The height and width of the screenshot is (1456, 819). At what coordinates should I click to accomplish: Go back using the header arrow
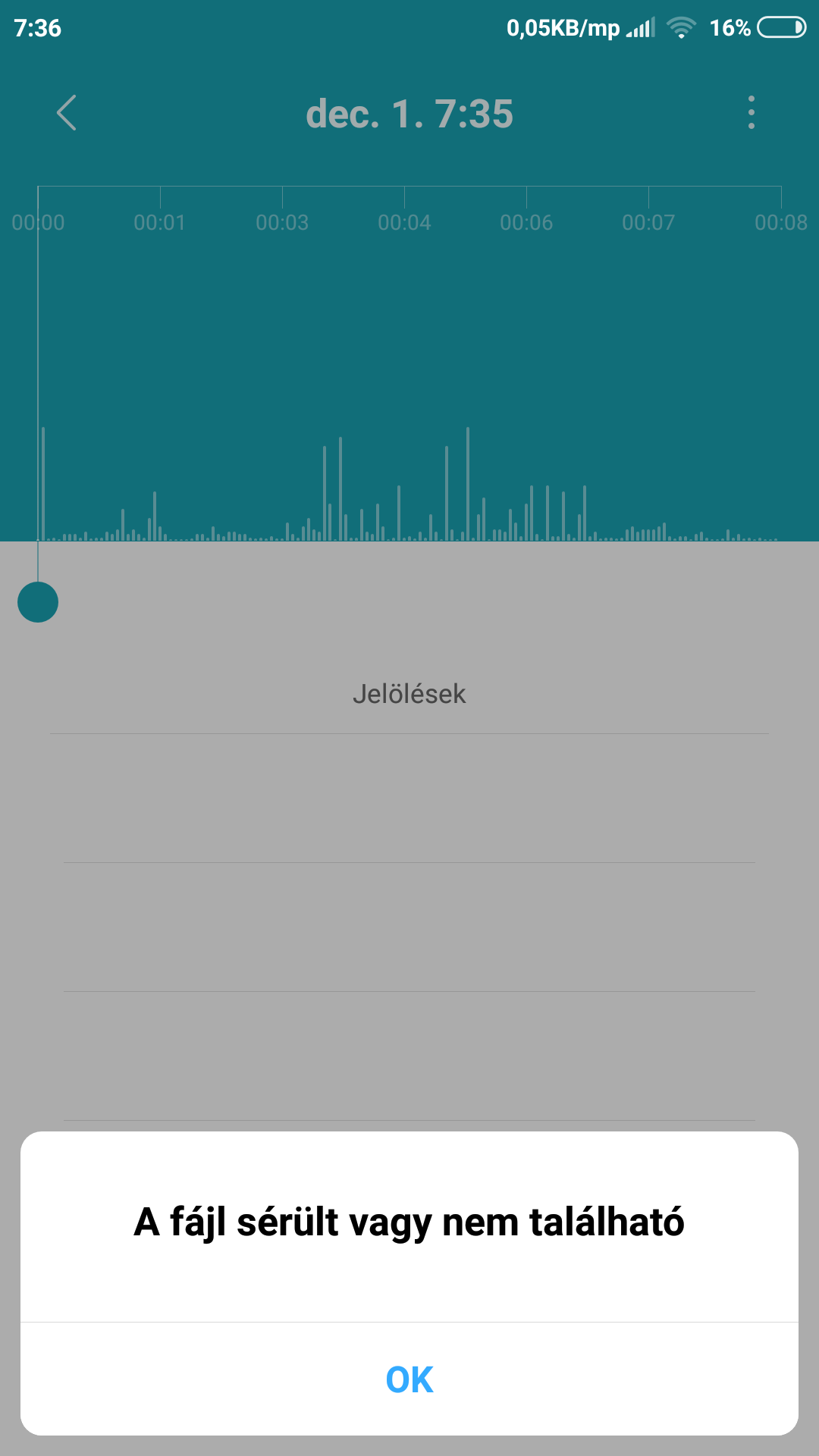[x=67, y=113]
